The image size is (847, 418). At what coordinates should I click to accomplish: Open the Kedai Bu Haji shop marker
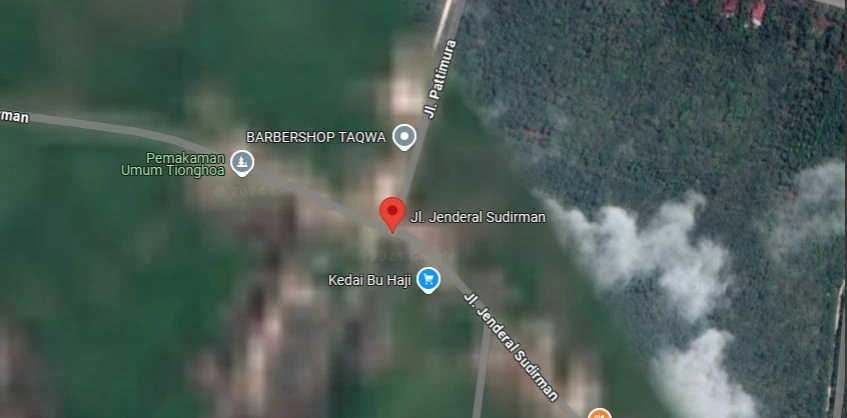tap(428, 279)
